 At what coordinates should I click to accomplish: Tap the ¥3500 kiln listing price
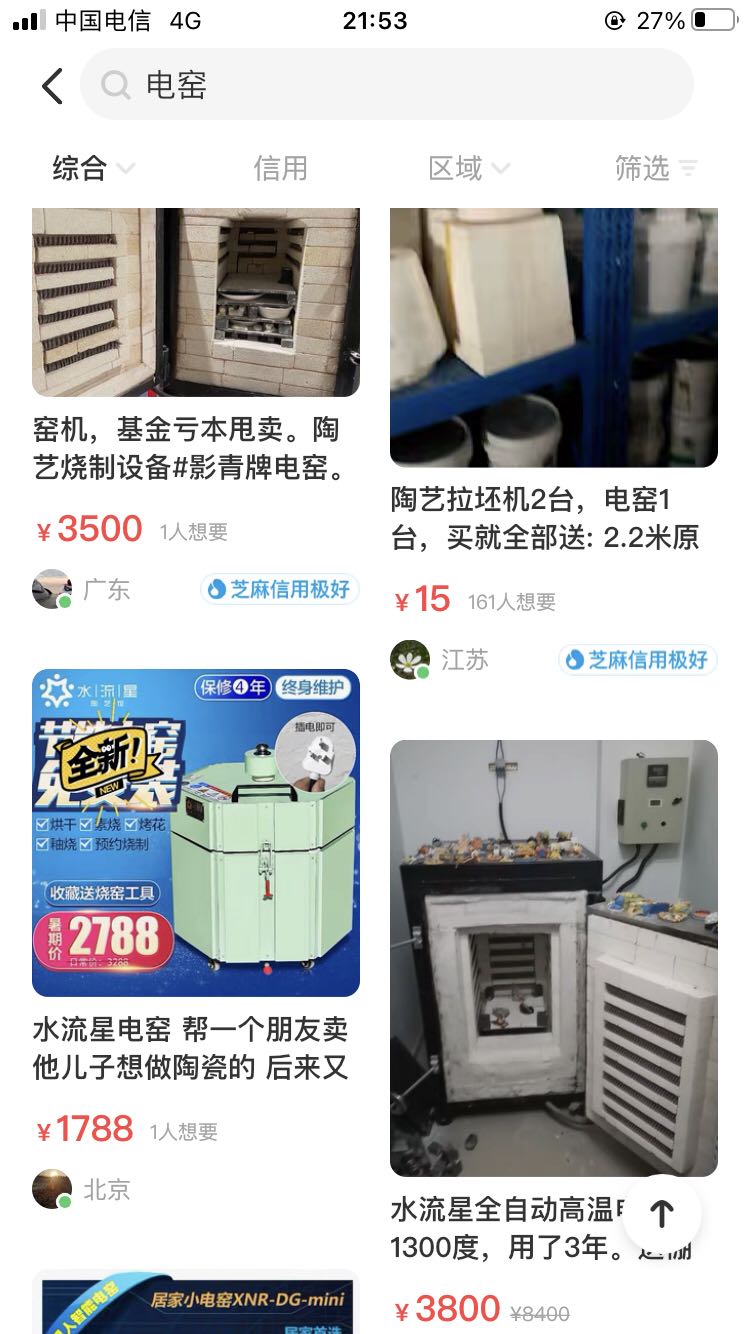[x=88, y=528]
